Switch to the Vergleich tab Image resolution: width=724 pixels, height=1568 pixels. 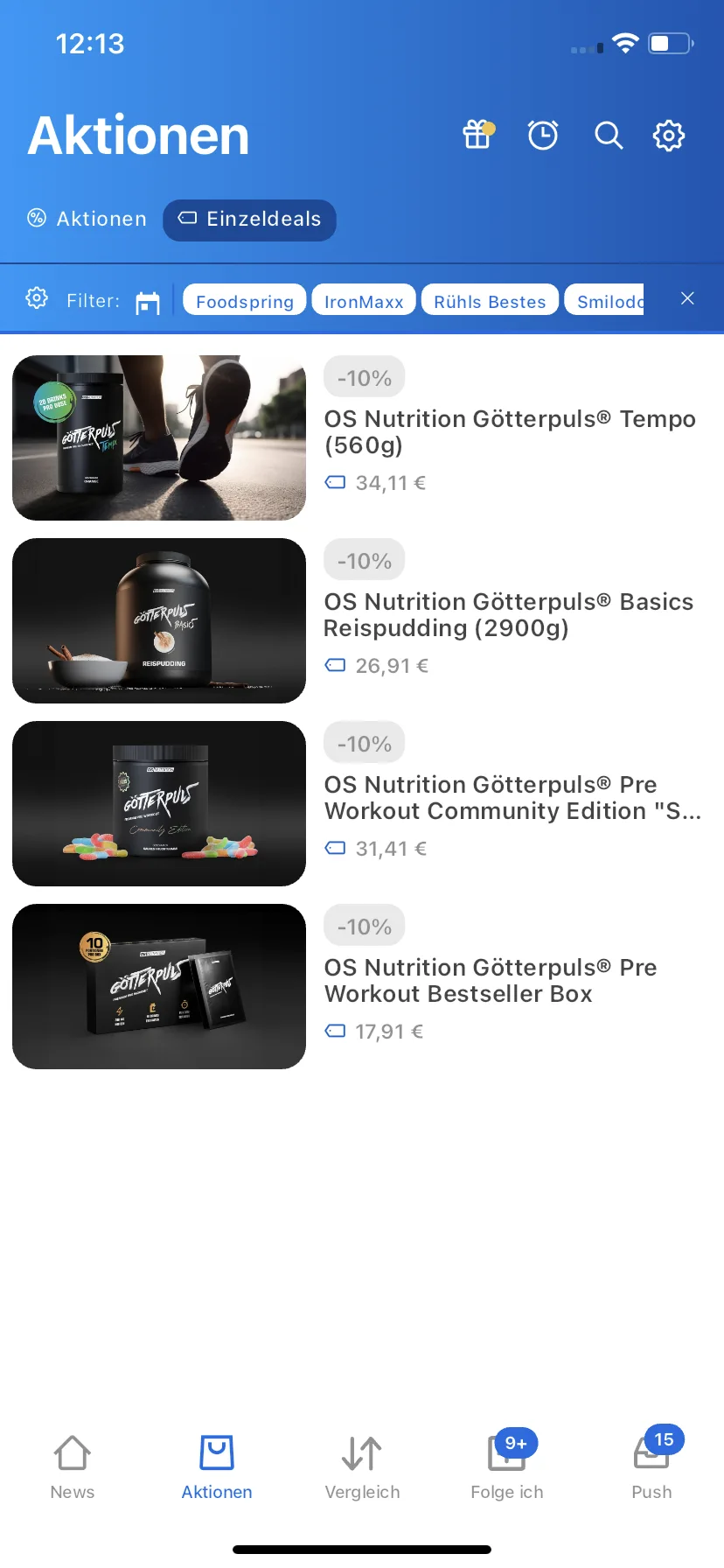362,1467
